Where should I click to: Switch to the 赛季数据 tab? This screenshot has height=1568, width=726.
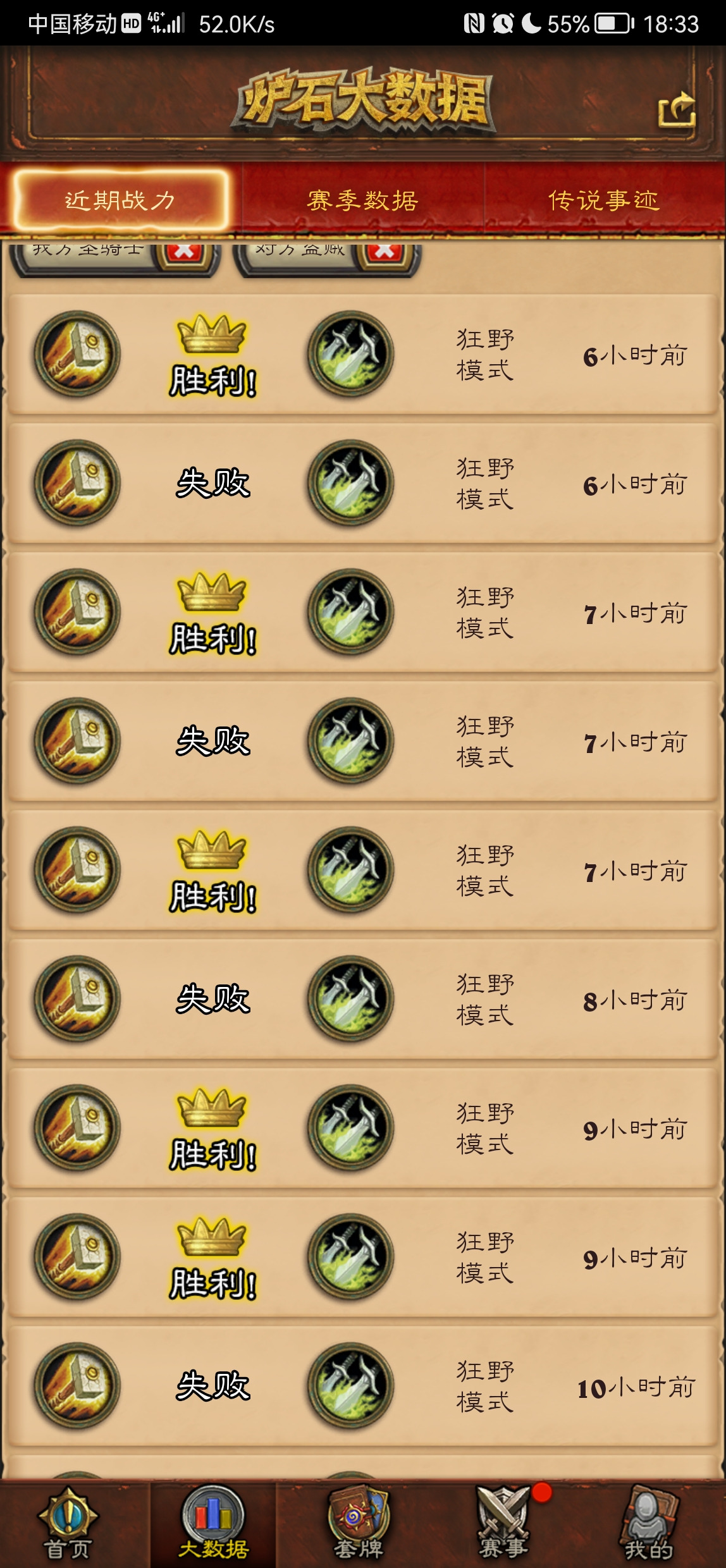[362, 201]
